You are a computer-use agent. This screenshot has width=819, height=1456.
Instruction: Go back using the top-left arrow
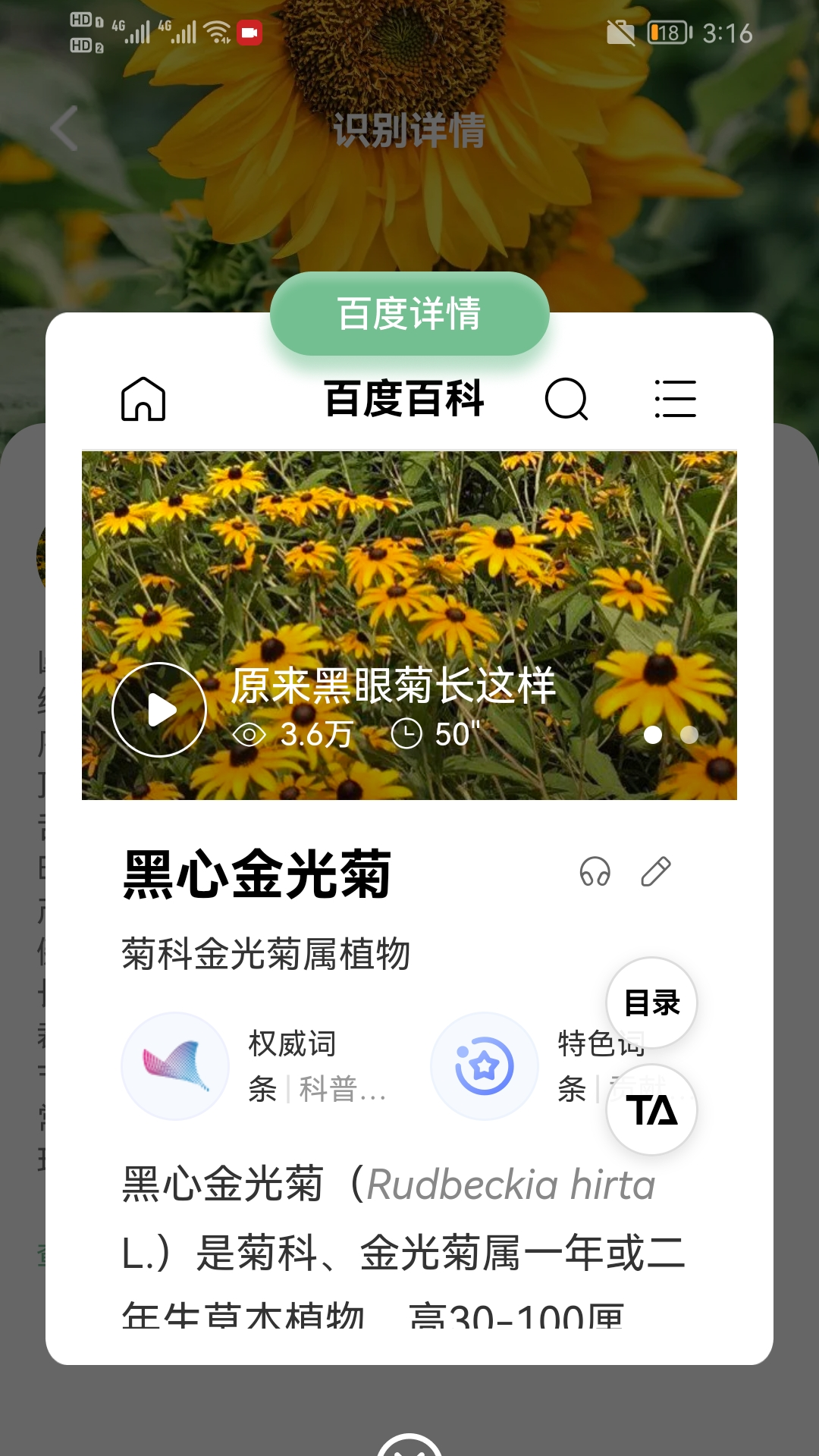(64, 128)
